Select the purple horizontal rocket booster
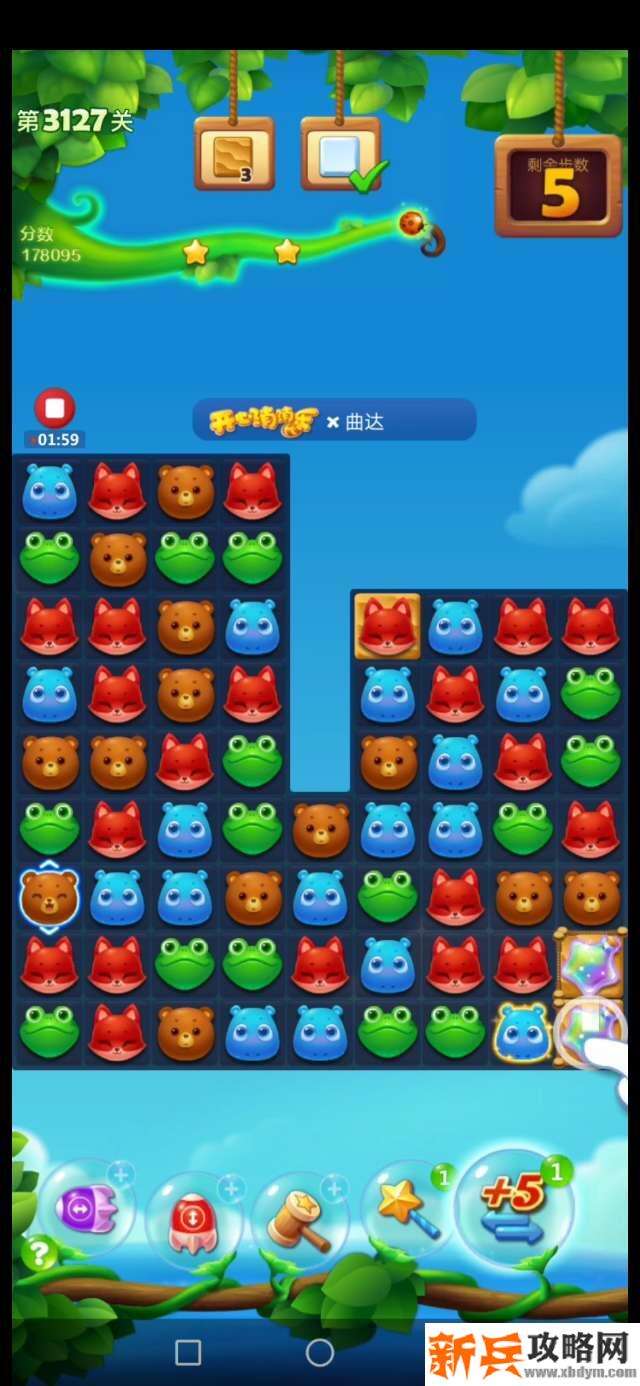 [87, 1209]
